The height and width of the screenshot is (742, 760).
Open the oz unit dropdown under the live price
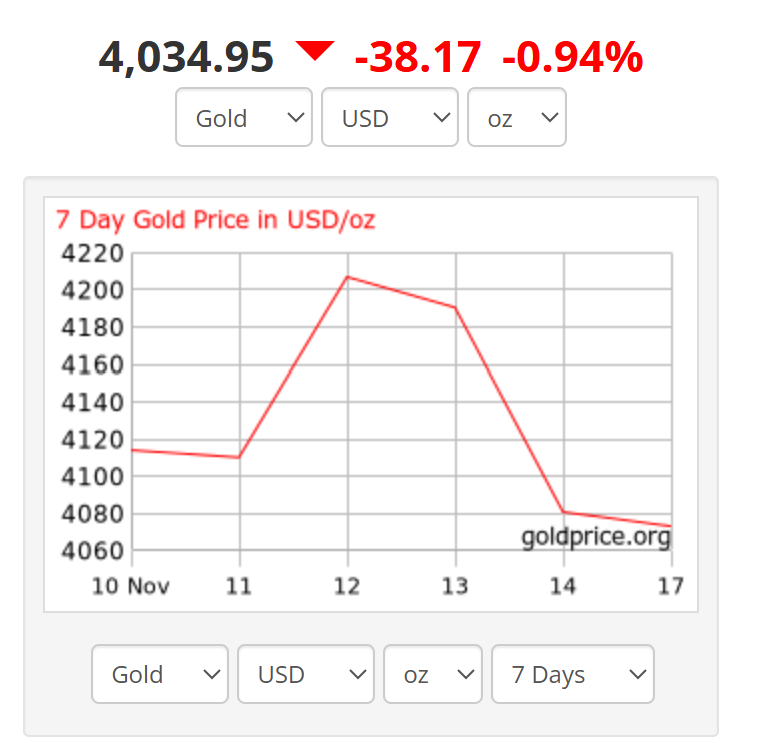coord(517,118)
